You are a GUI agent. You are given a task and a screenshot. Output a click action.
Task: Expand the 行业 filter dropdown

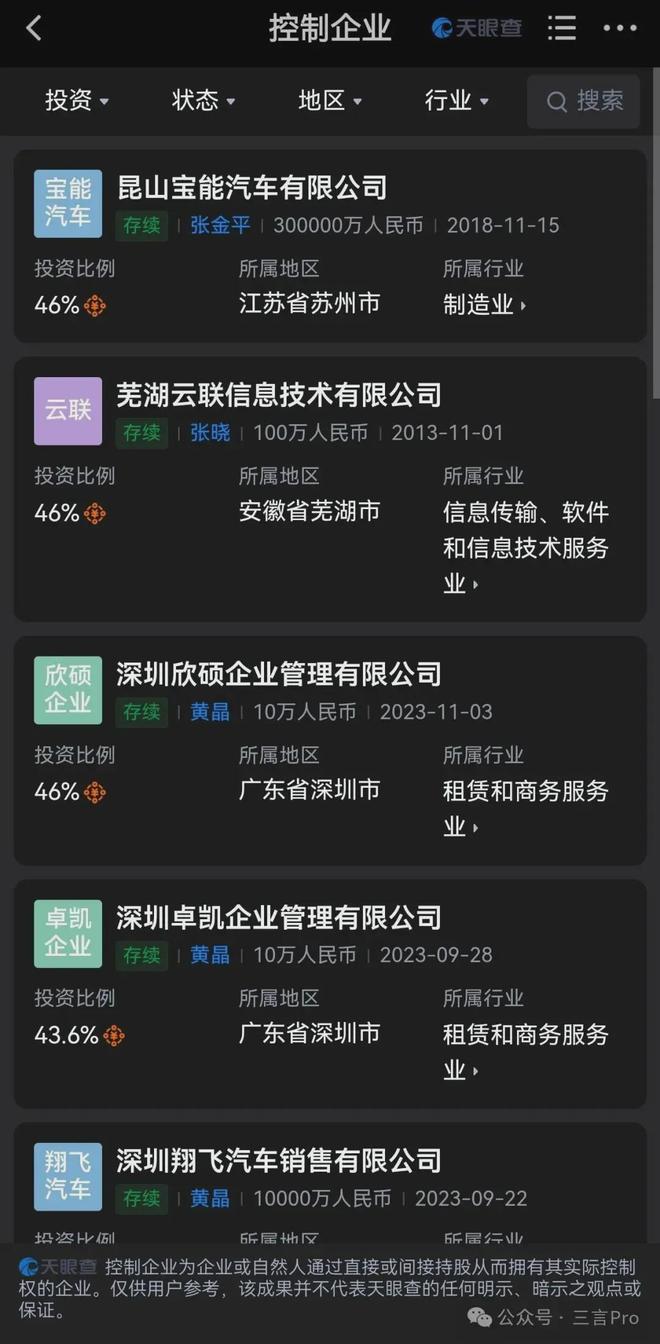(x=456, y=100)
